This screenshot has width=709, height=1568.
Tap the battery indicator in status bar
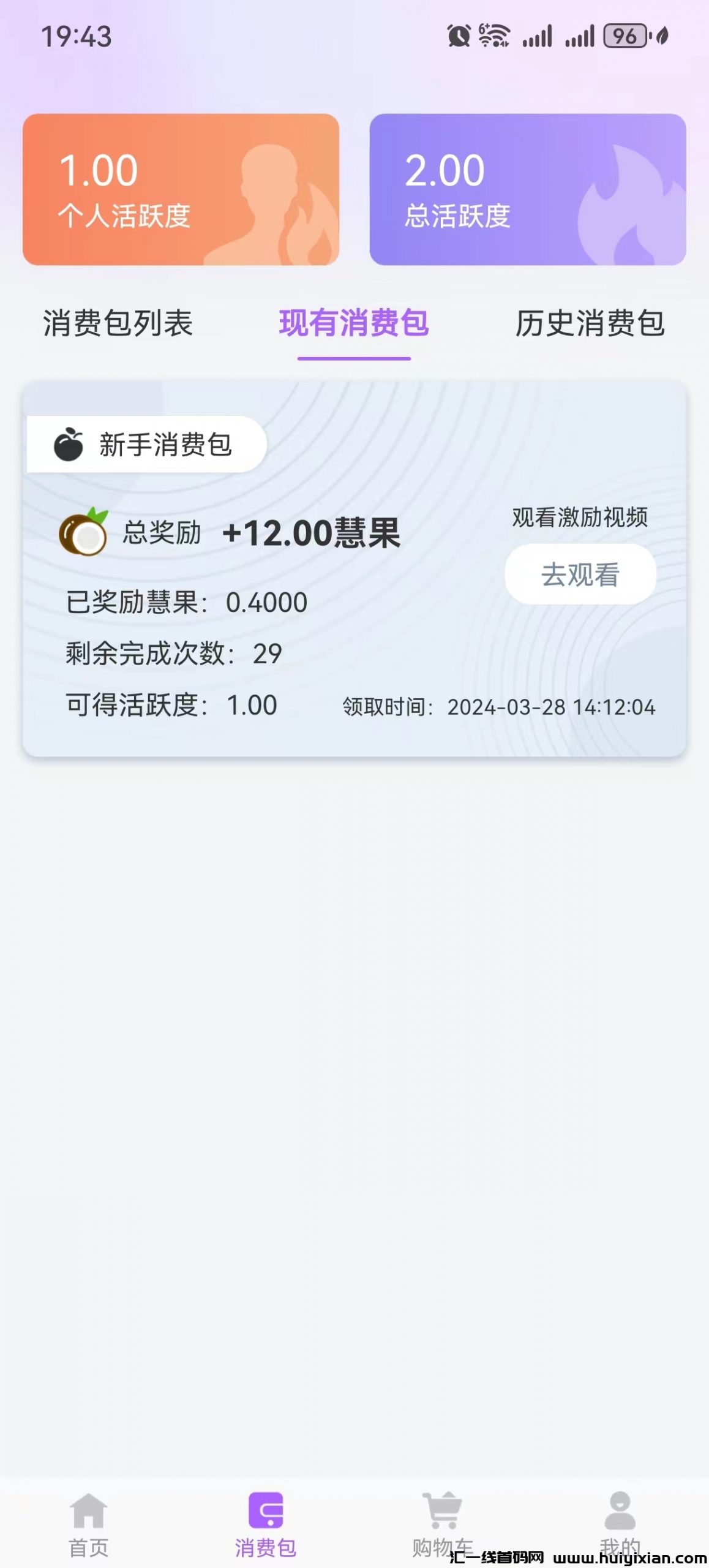(620, 37)
